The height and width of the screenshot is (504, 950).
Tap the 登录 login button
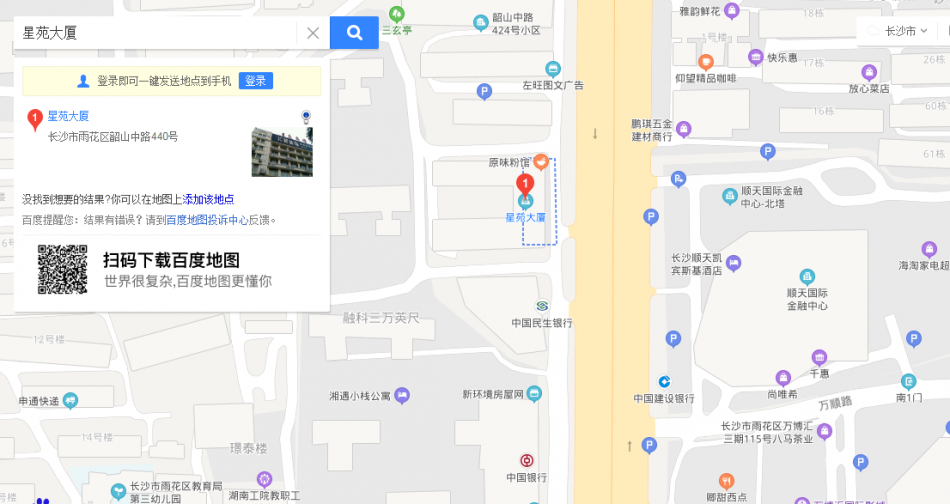256,81
